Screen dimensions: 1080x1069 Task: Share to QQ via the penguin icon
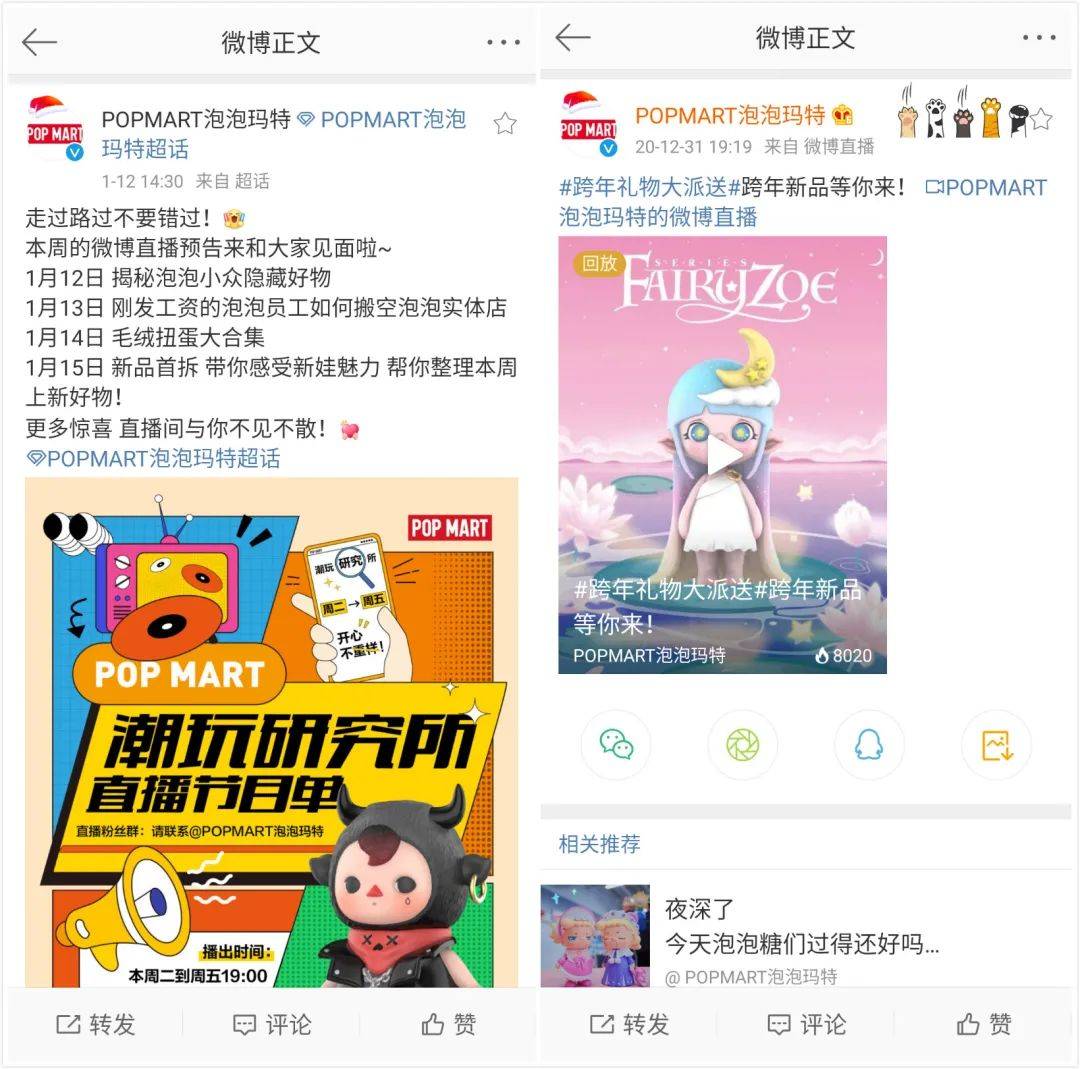coord(869,745)
